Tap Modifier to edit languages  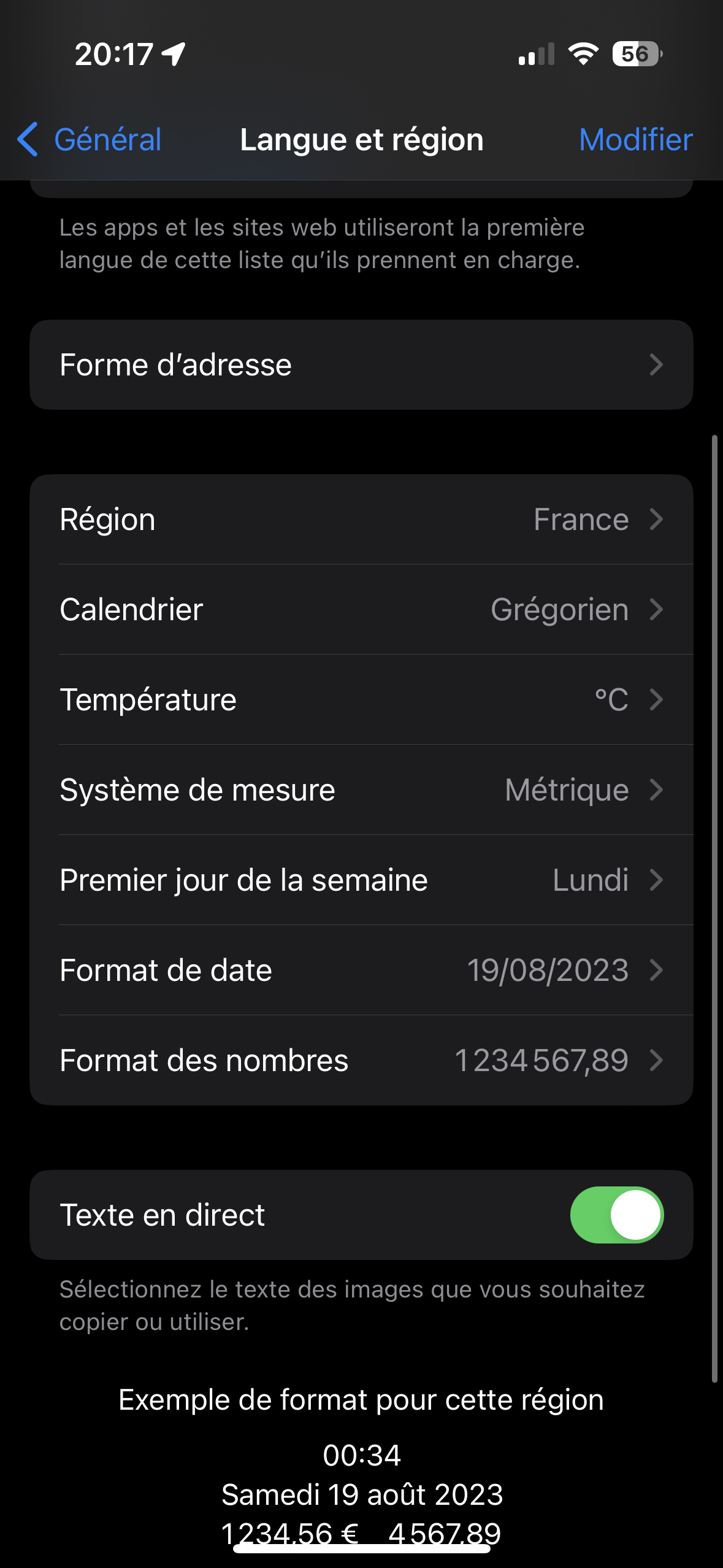[x=635, y=140]
